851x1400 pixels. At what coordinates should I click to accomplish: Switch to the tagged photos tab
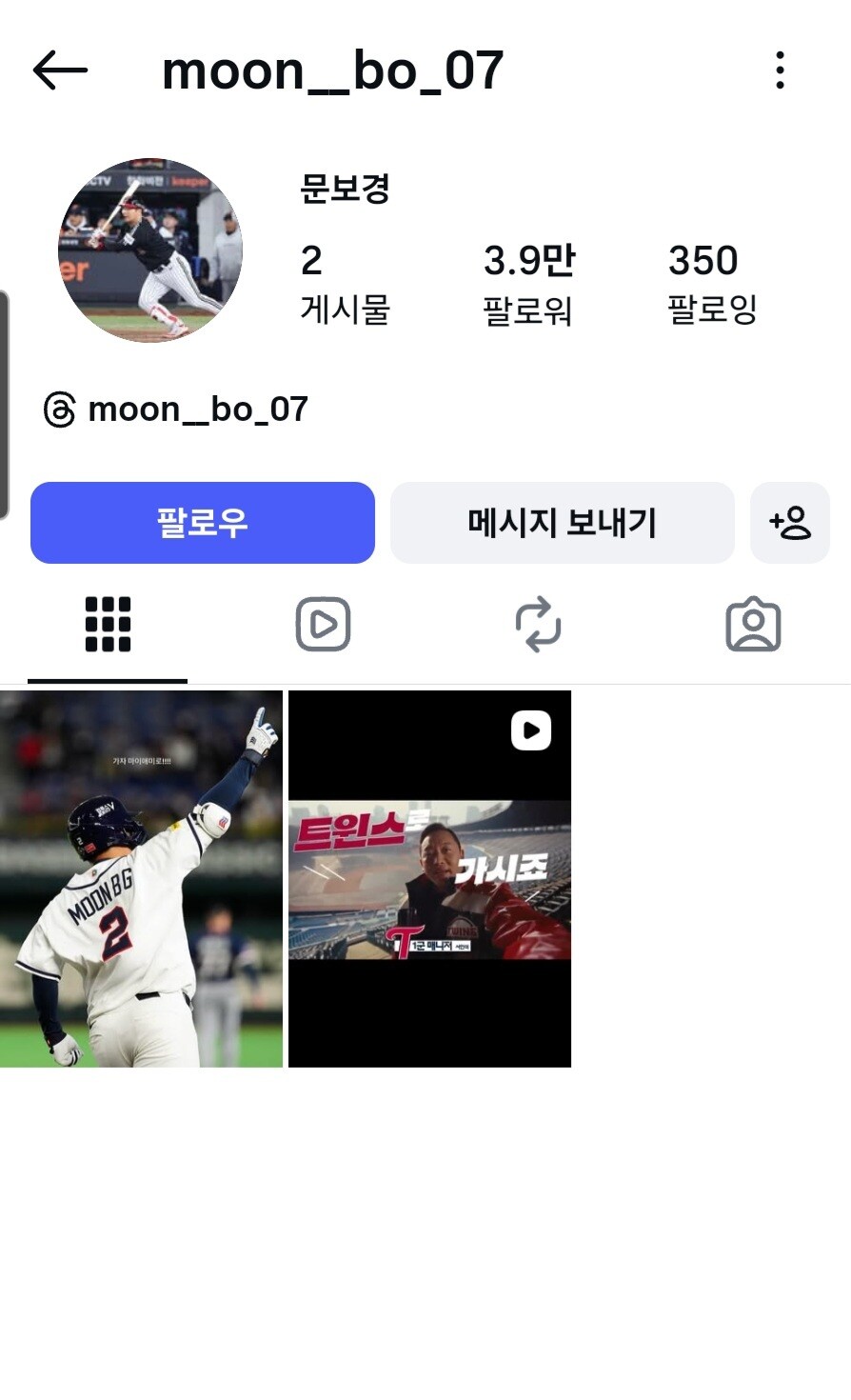pyautogui.click(x=753, y=625)
